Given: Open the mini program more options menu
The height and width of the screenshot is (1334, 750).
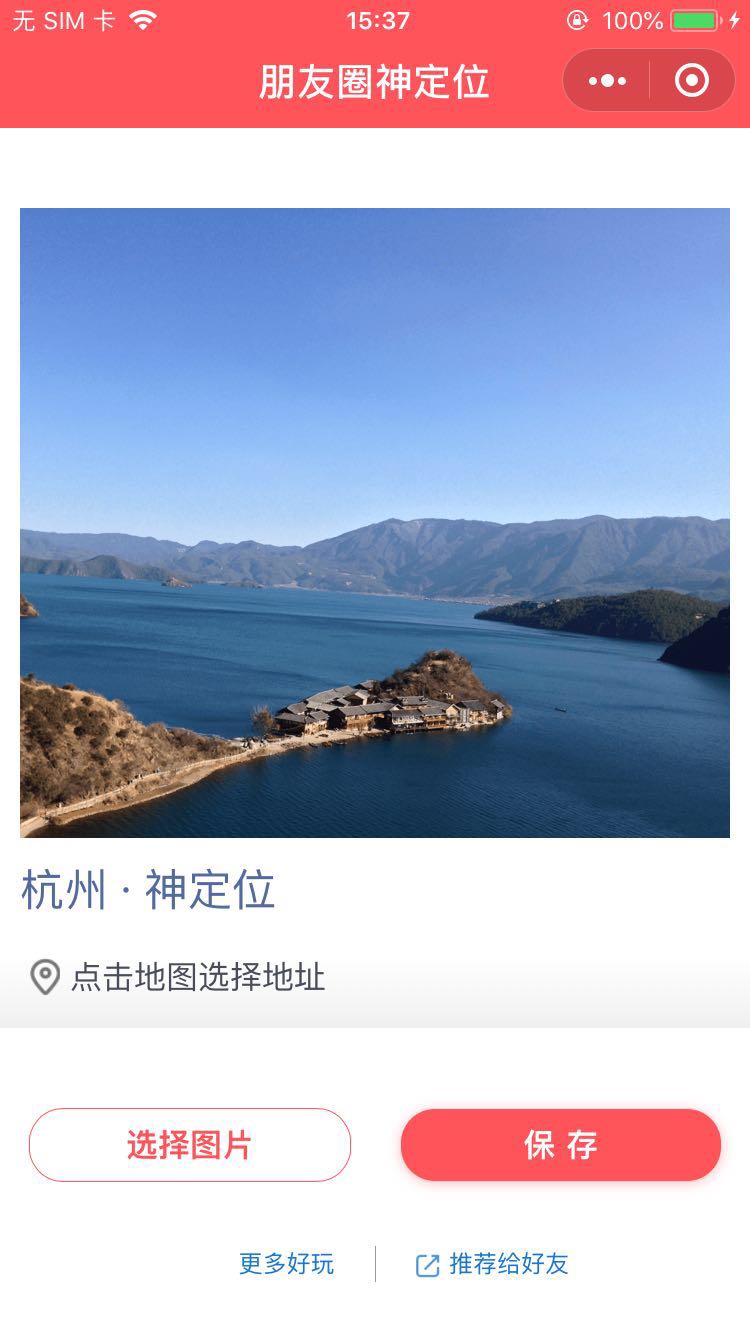Looking at the screenshot, I should pos(607,81).
